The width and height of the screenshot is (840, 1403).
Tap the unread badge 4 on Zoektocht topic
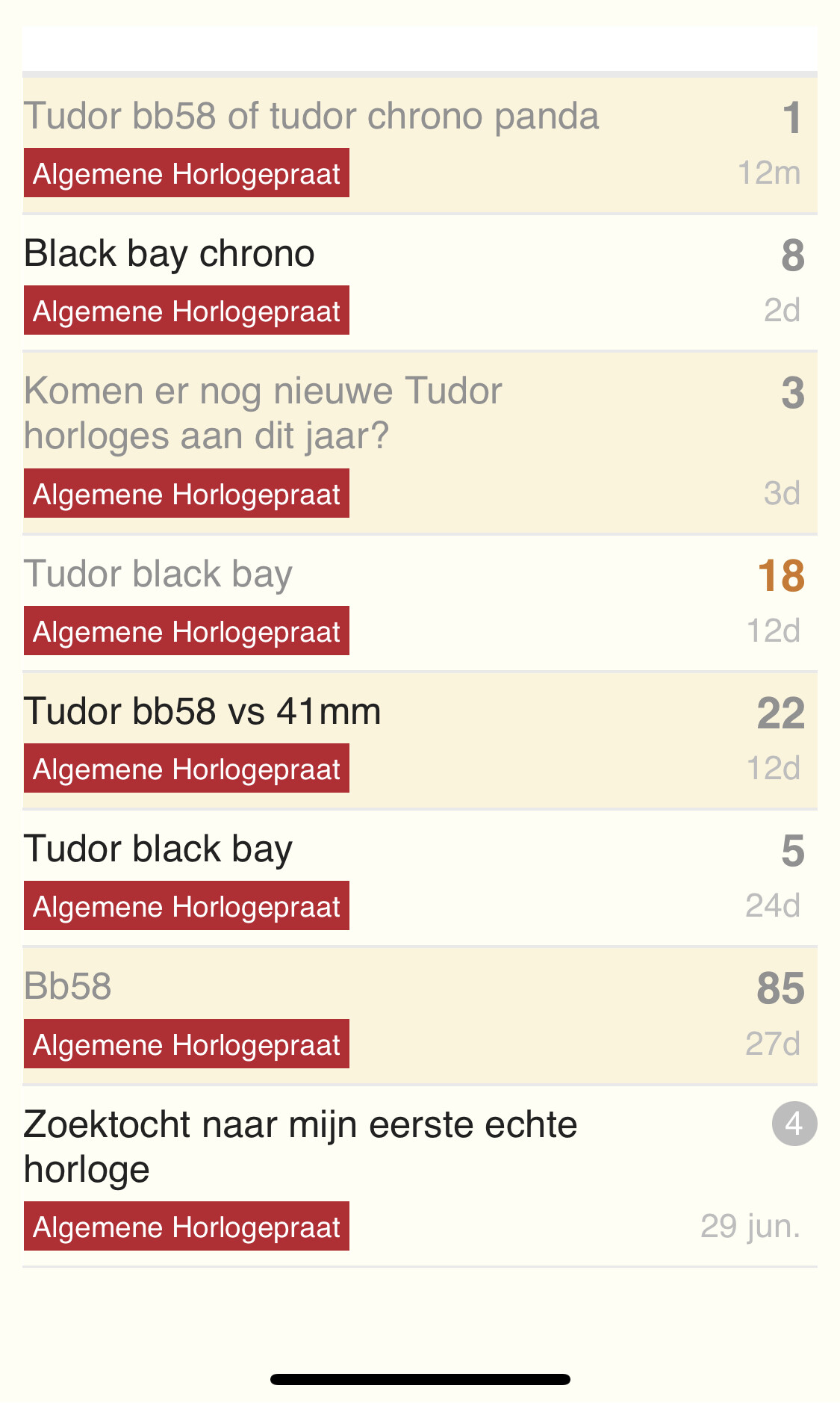(794, 1124)
